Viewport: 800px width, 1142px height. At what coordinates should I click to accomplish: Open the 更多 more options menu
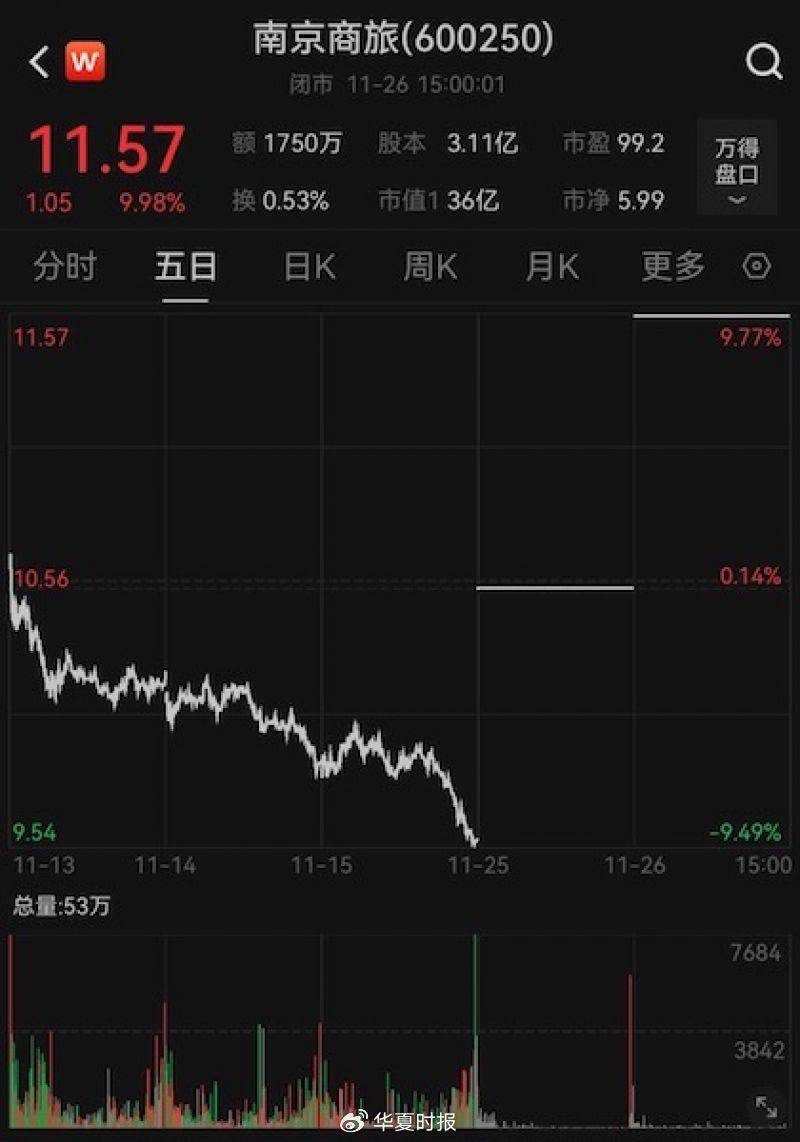click(673, 267)
